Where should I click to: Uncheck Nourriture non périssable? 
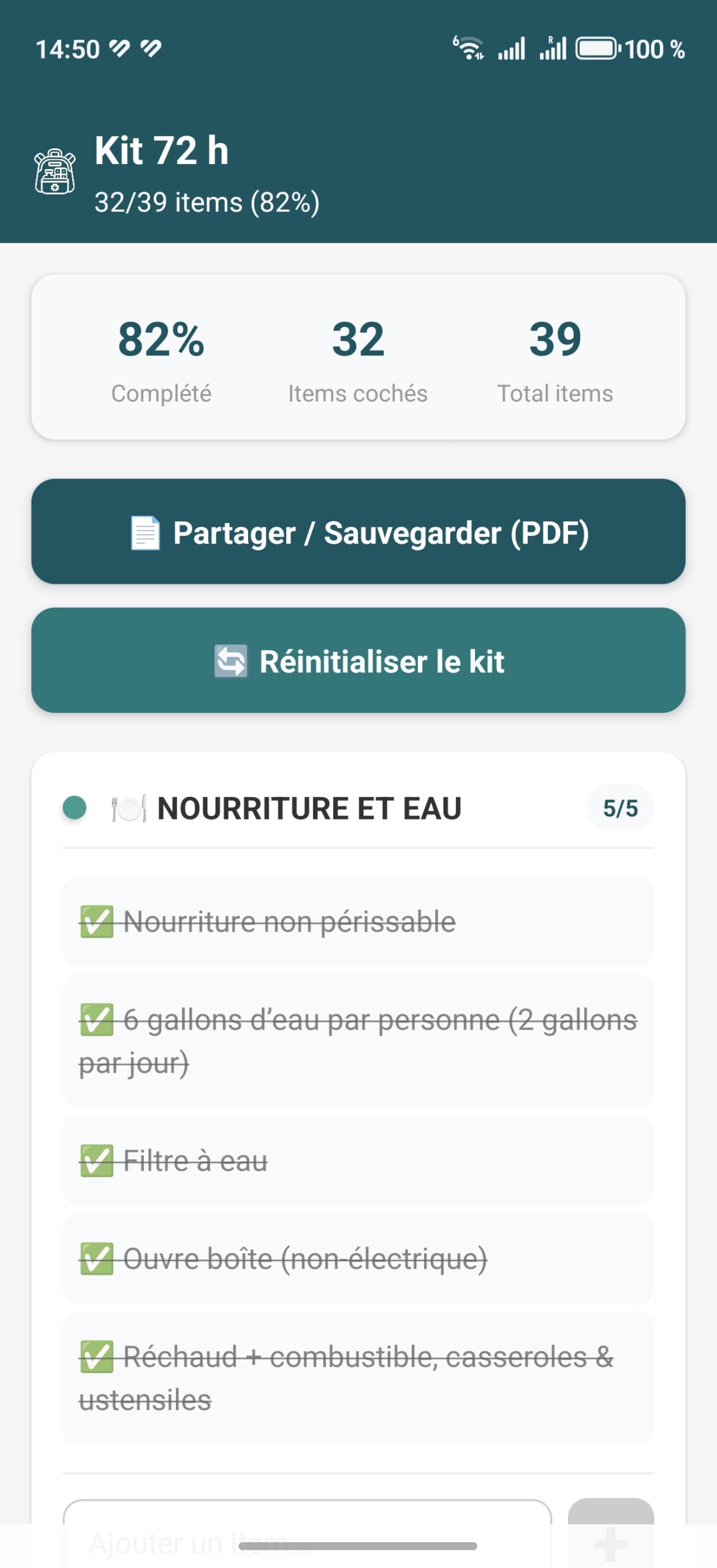click(358, 921)
